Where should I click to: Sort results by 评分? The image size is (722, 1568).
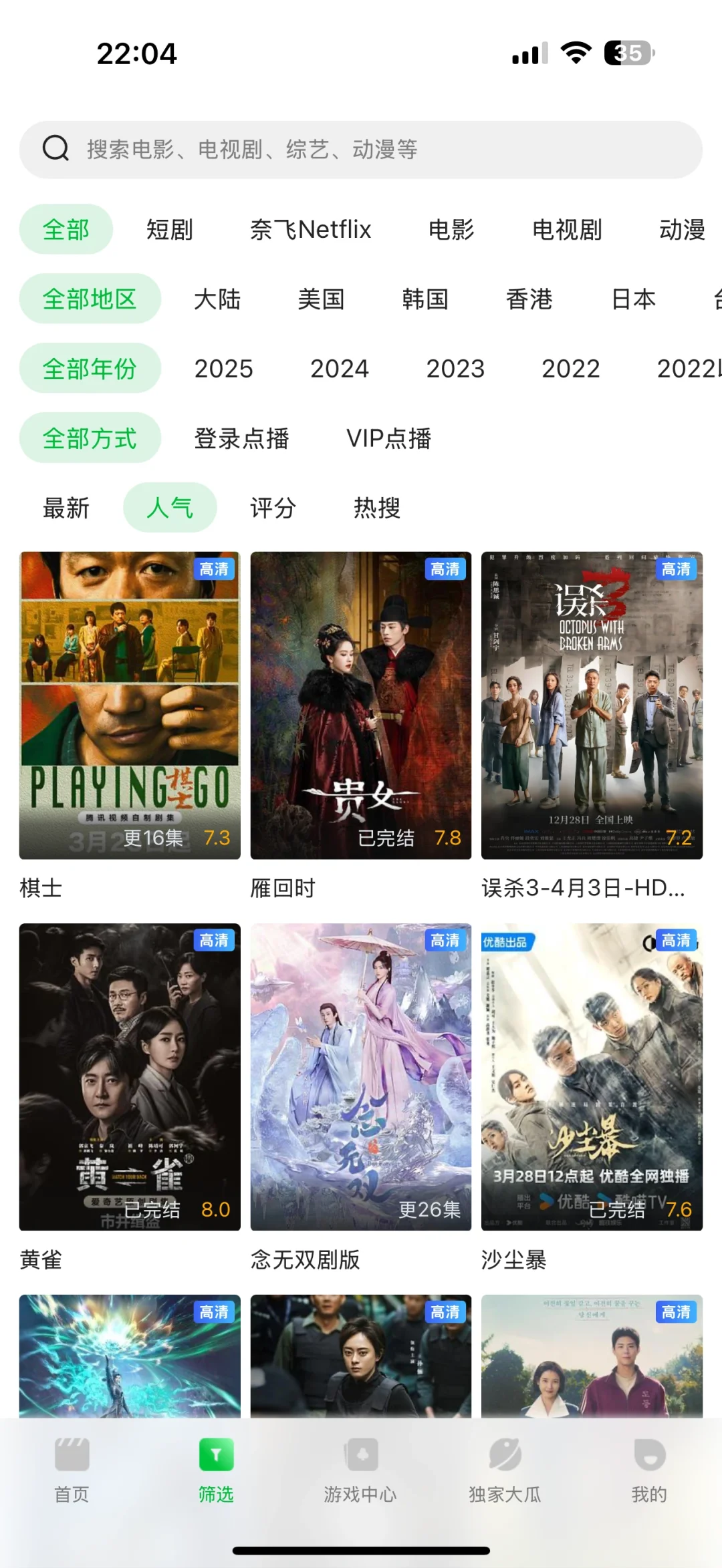(x=273, y=508)
